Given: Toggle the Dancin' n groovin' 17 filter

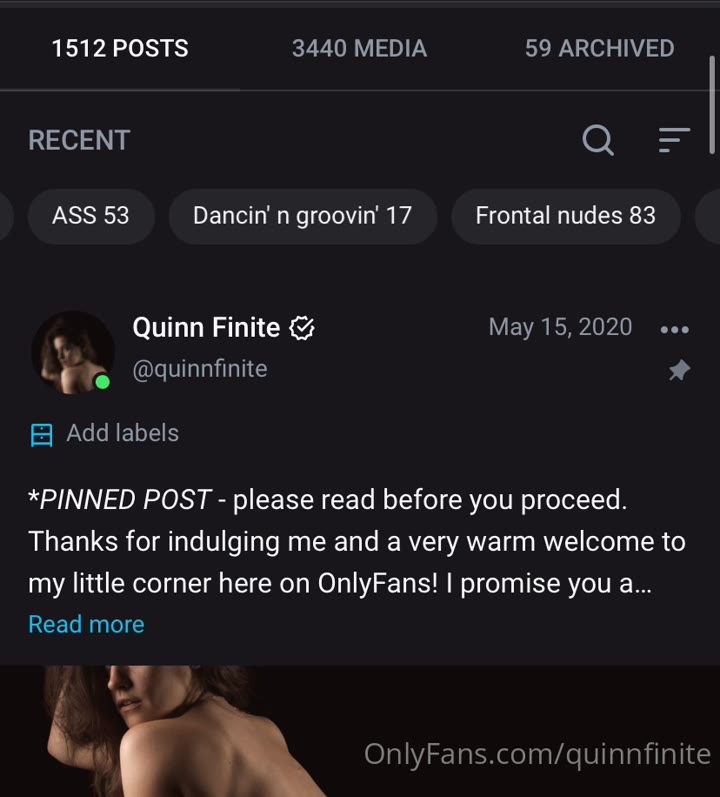Looking at the screenshot, I should pyautogui.click(x=303, y=216).
